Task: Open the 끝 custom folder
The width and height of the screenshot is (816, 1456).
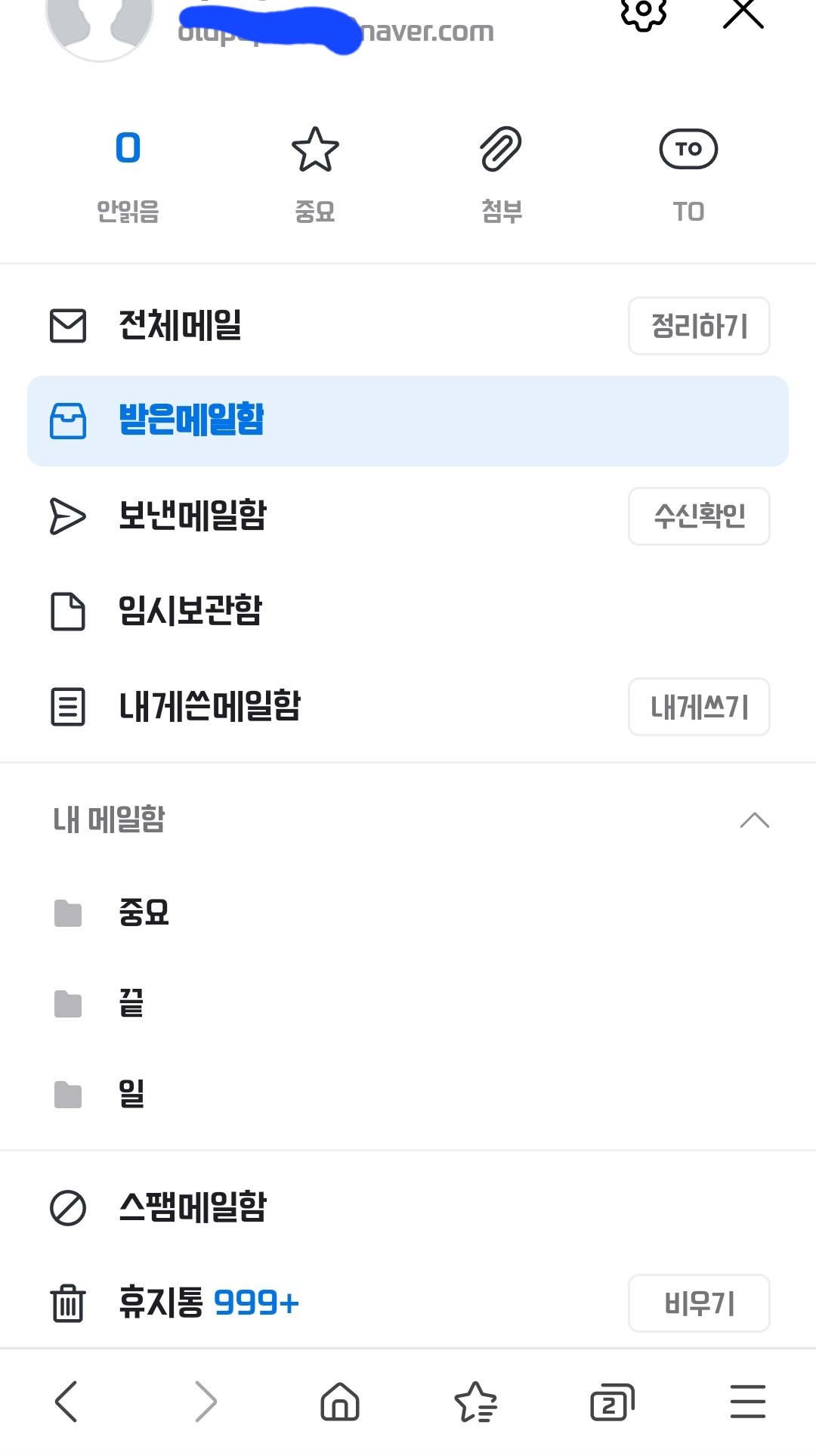Action: (x=131, y=1004)
